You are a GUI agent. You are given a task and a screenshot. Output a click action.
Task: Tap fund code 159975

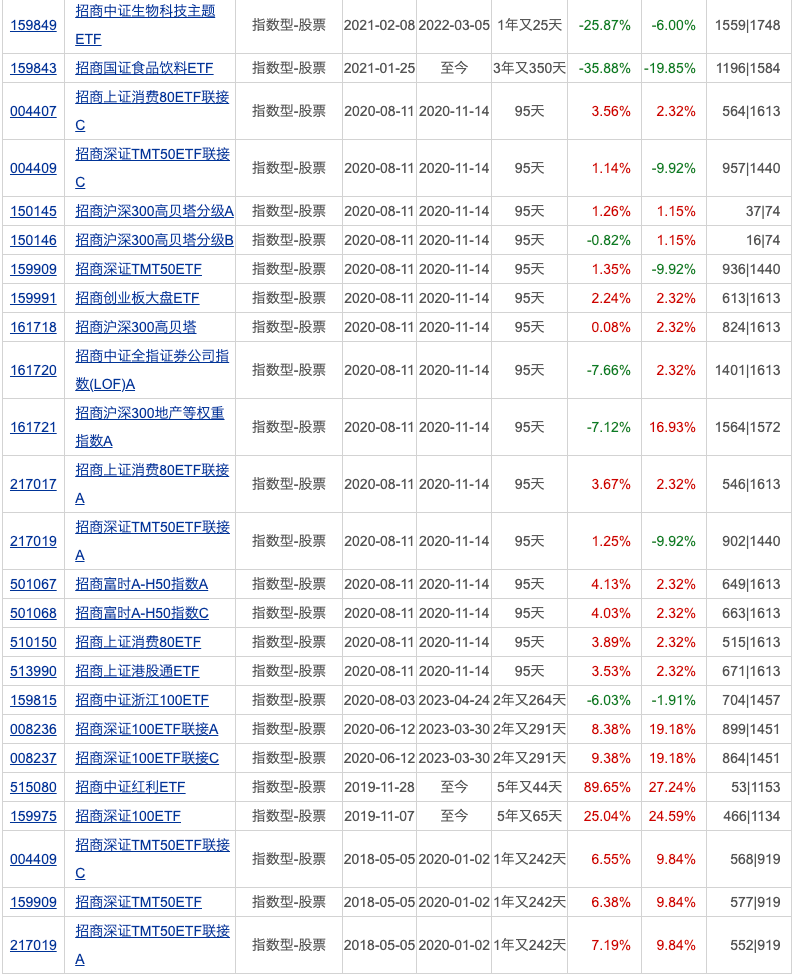[x=33, y=816]
